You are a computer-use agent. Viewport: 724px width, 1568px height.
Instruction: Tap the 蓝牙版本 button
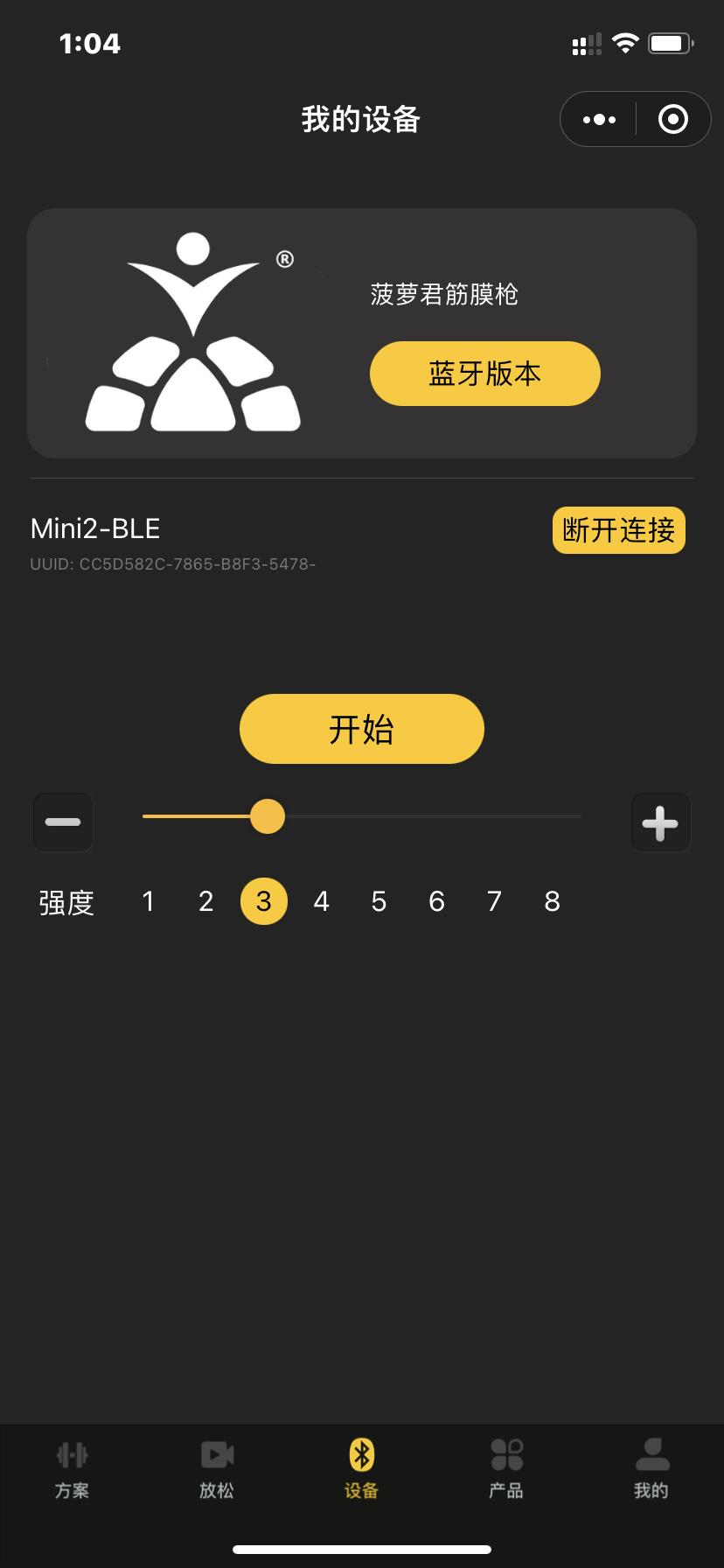[484, 373]
